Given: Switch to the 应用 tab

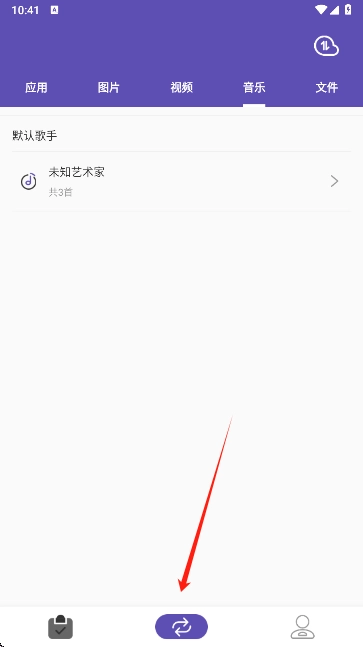Looking at the screenshot, I should click(x=36, y=87).
